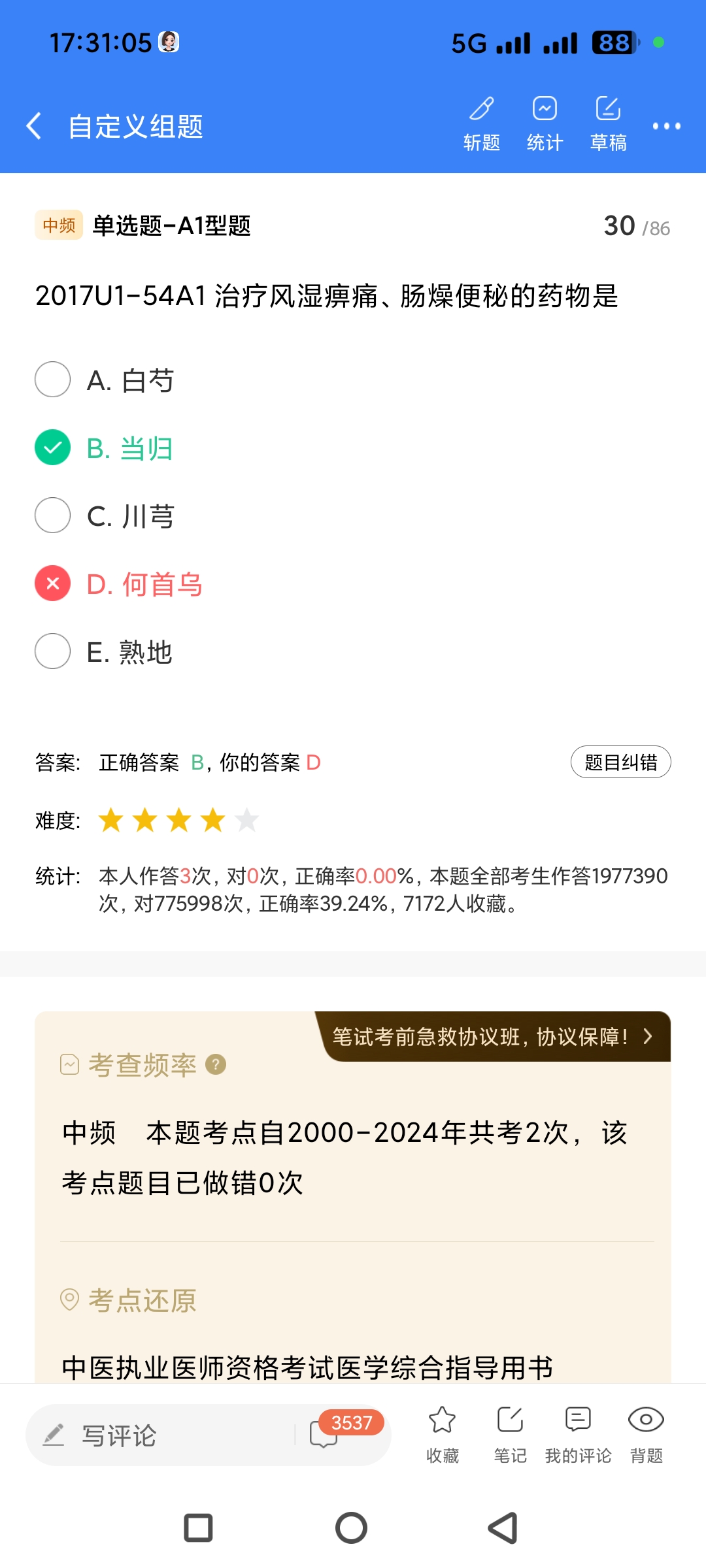Tap the 写评论 comment field
Screen dimensions: 706x1568
click(163, 1435)
